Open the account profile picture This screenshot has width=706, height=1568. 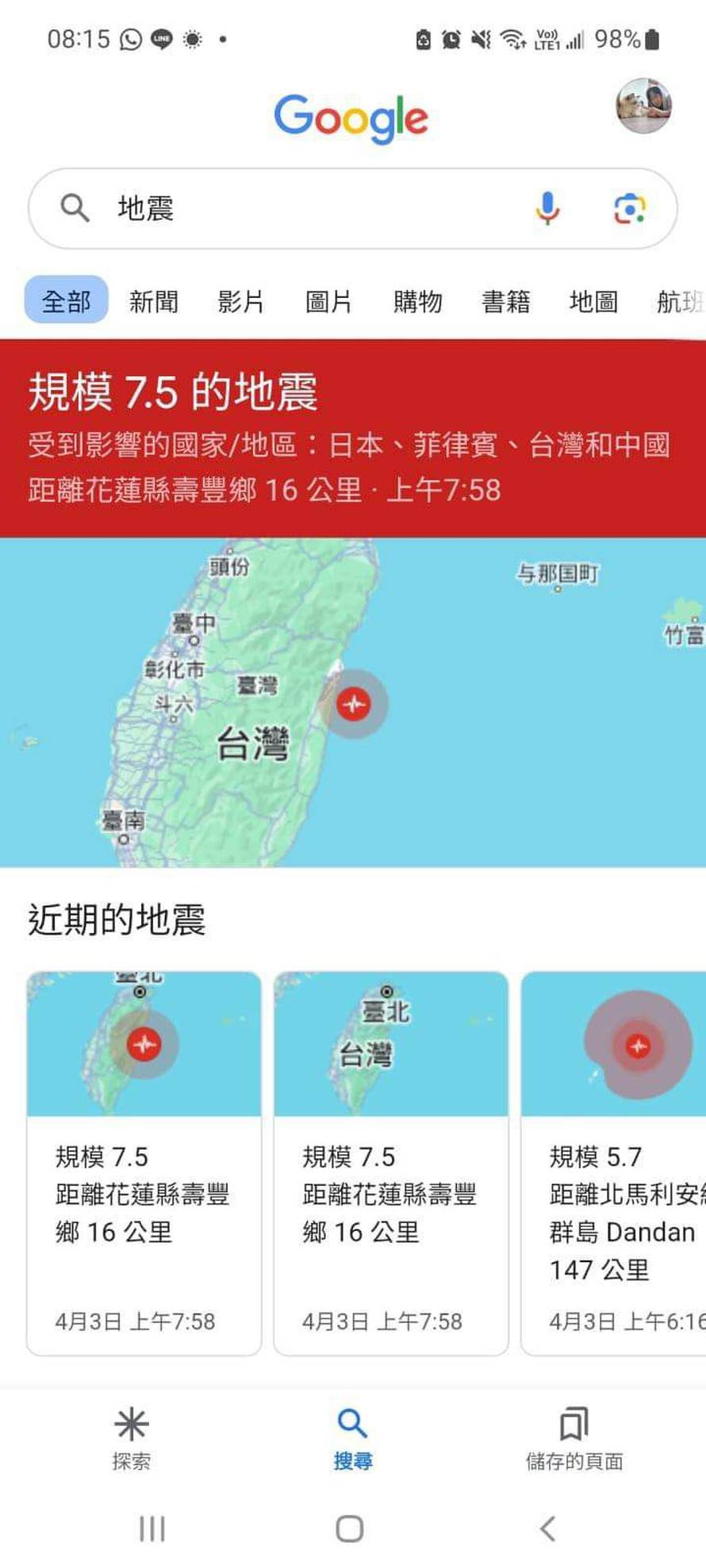tap(643, 106)
